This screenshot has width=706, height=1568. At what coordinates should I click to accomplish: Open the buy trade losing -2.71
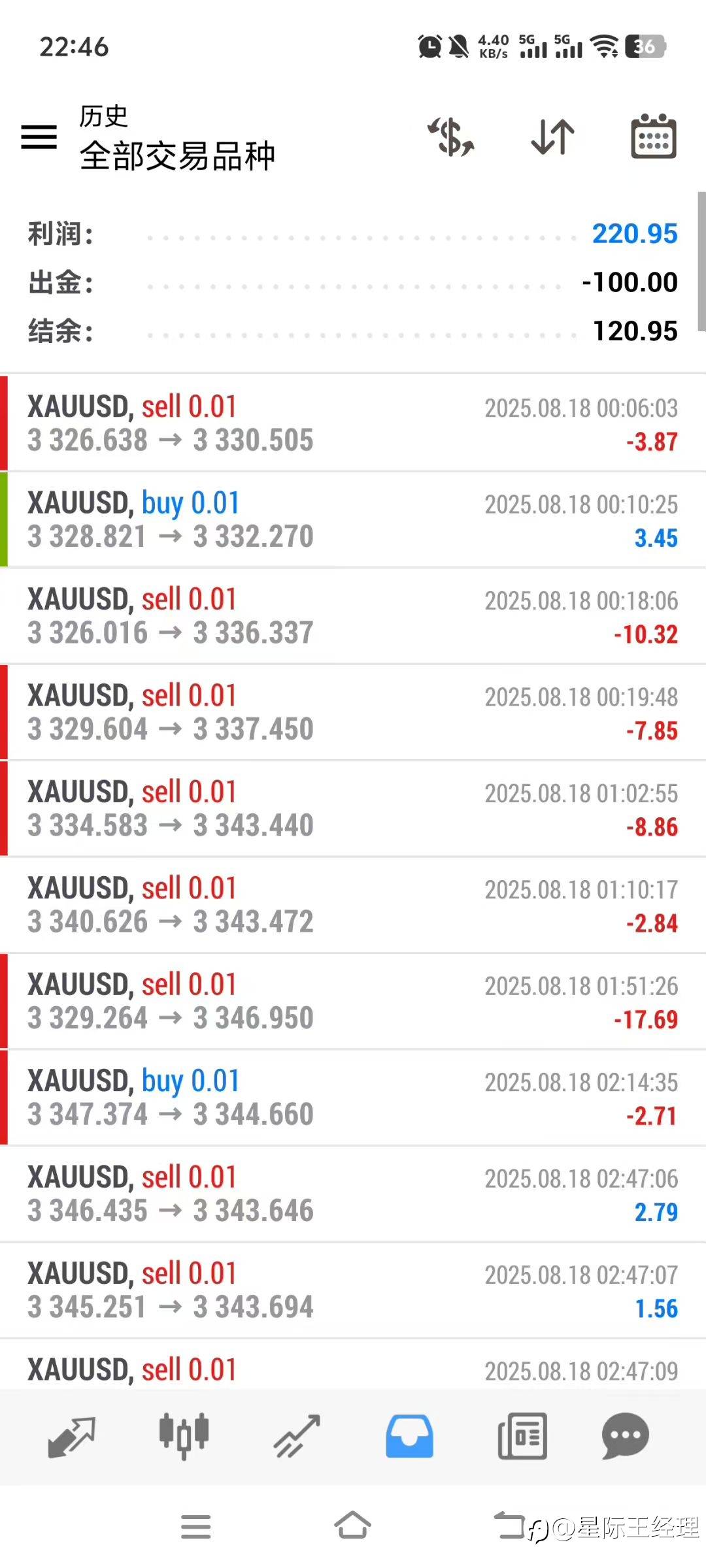tap(353, 1098)
